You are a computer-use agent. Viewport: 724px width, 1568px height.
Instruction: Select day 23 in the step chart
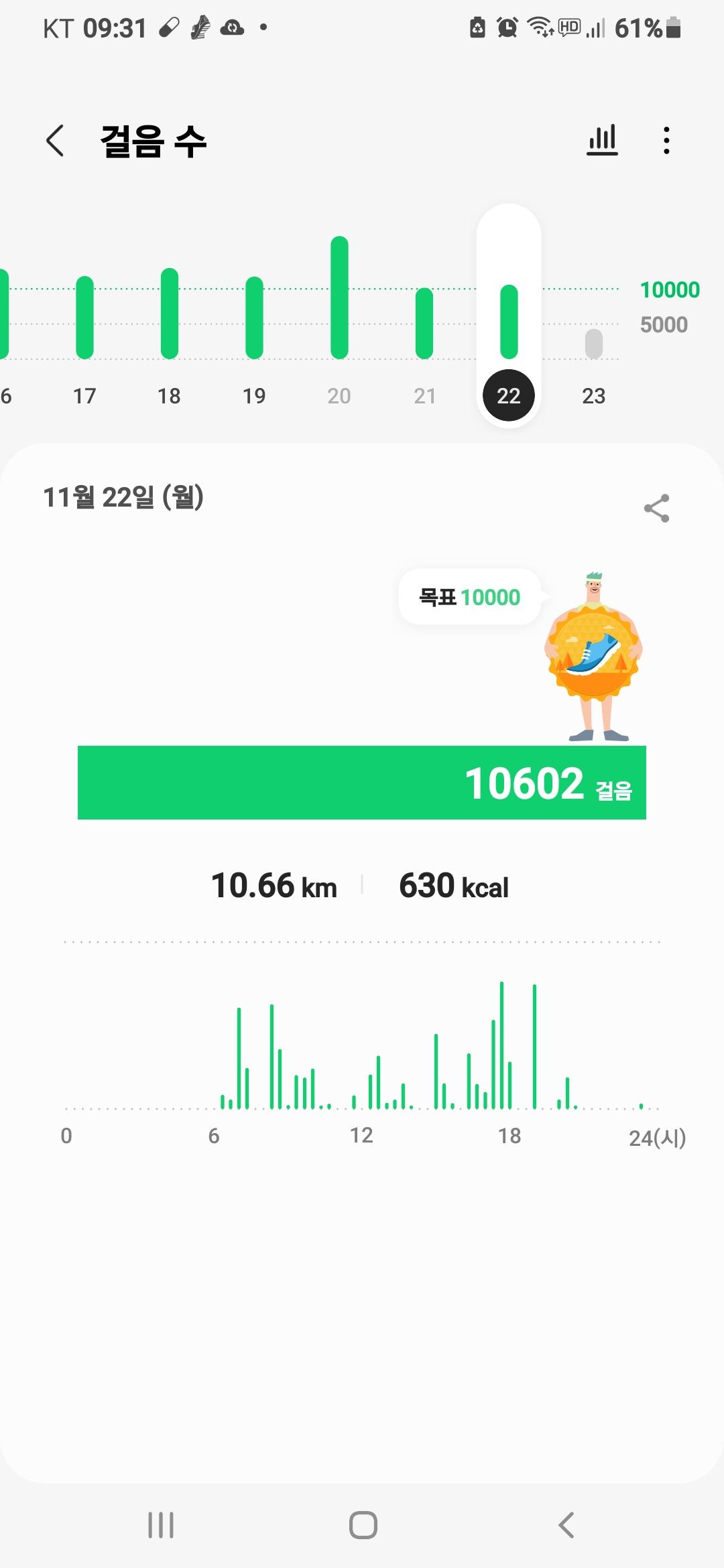tap(594, 348)
